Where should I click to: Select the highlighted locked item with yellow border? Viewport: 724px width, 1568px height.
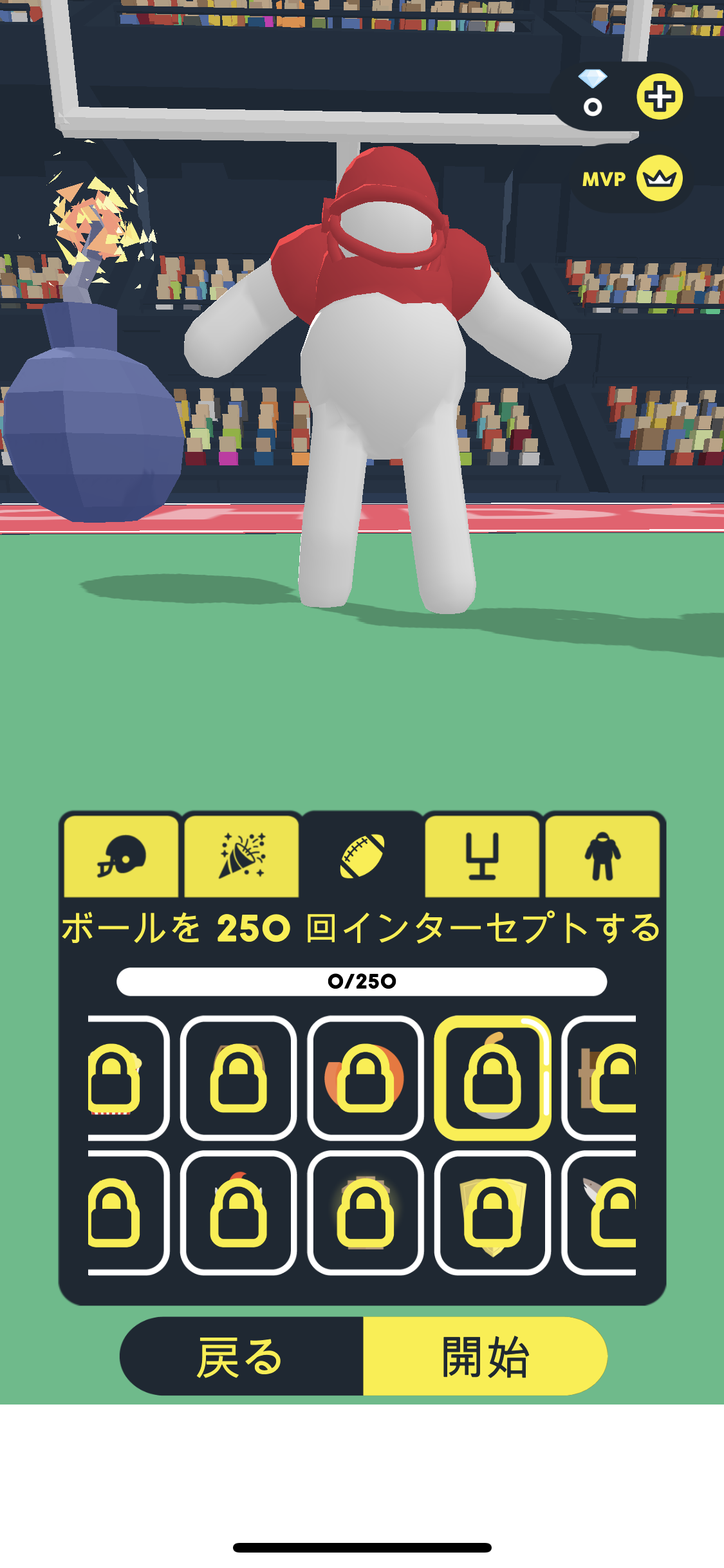(492, 1078)
